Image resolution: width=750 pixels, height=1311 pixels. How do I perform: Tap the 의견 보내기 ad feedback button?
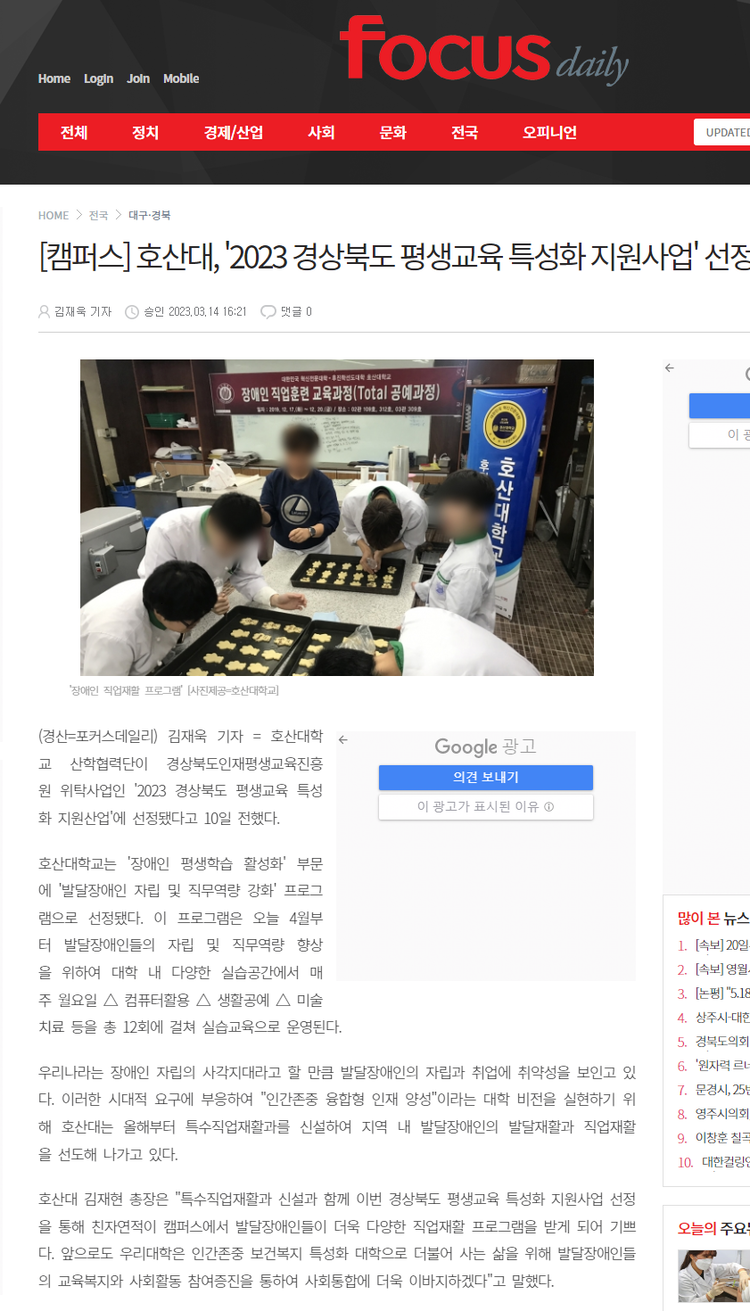(x=485, y=777)
